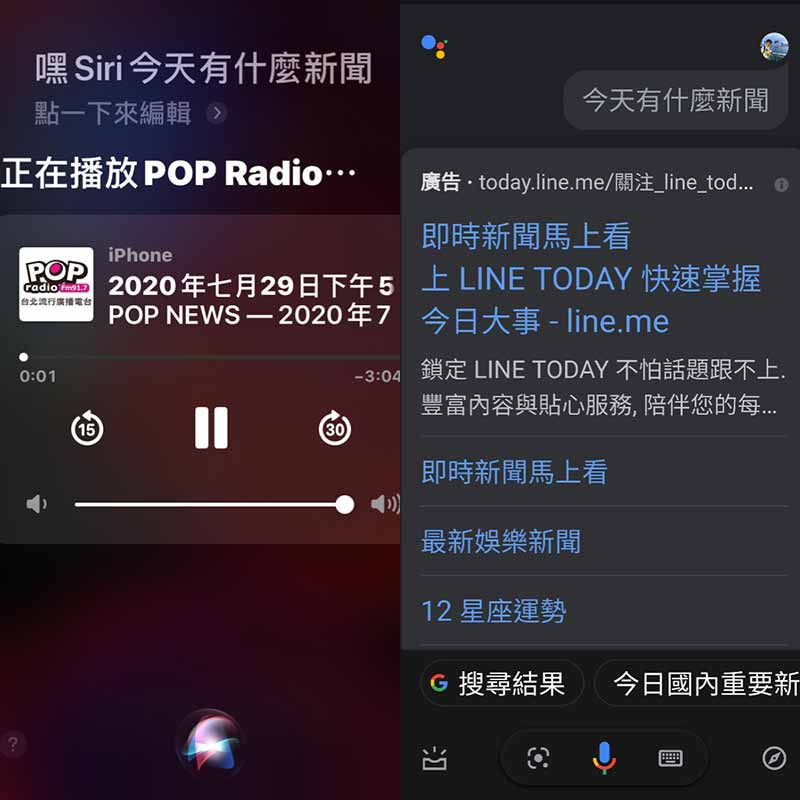Image resolution: width=800 pixels, height=800 pixels.
Task: Pause the POP Radio playback
Action: 211,428
